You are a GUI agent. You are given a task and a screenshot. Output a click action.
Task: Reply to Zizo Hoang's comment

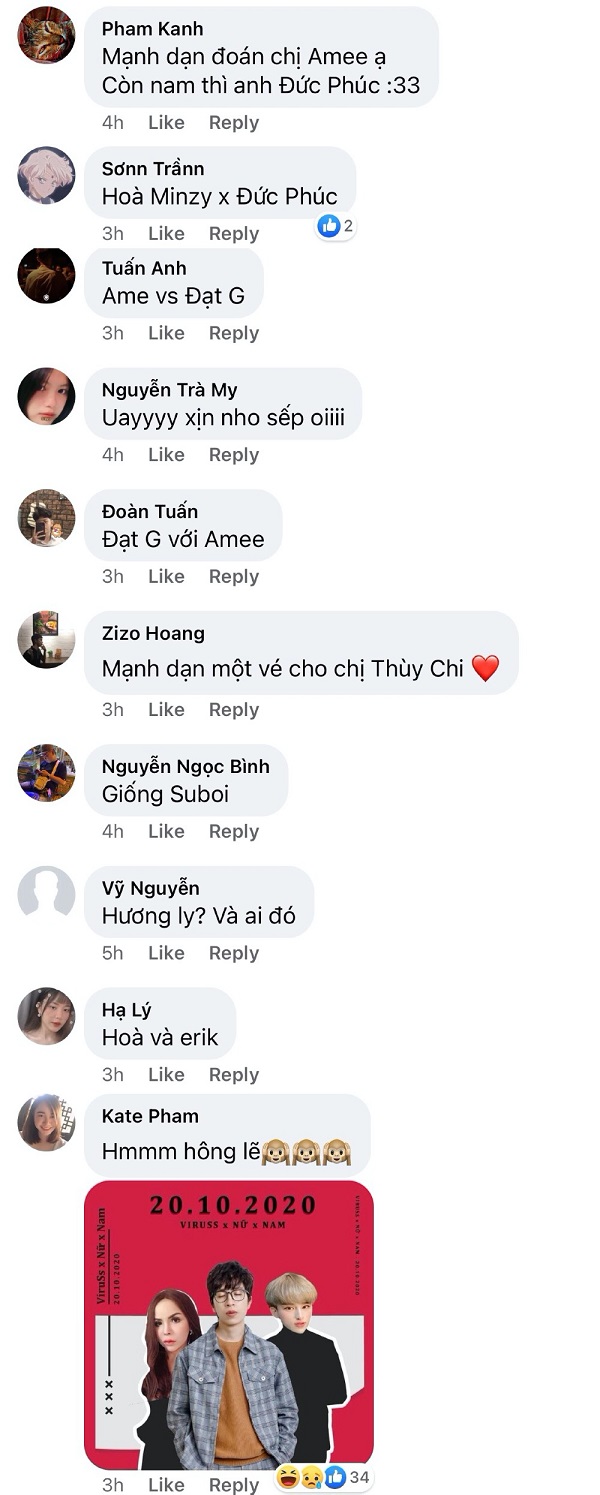click(x=233, y=710)
